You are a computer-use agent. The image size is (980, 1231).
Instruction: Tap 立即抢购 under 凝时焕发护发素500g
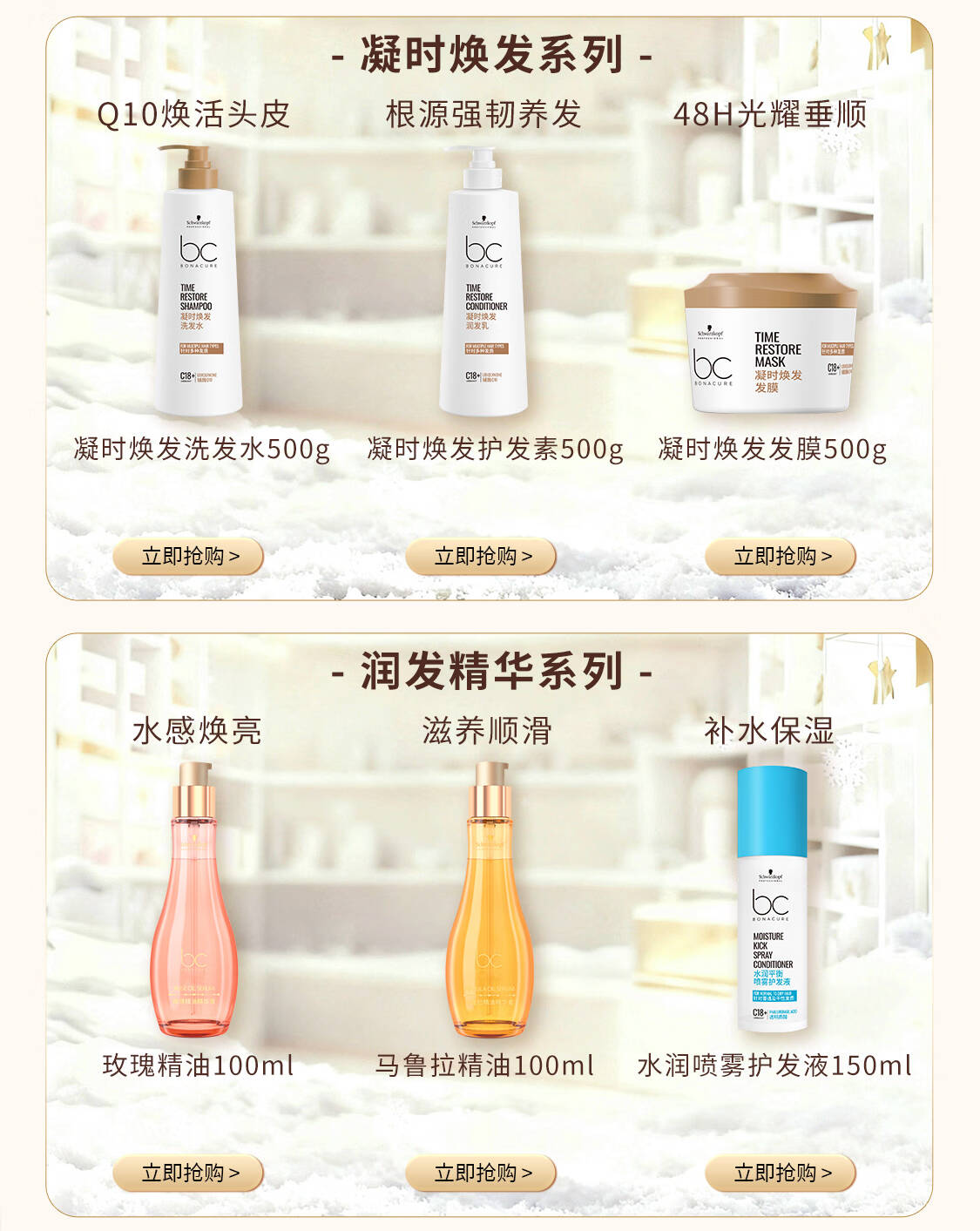tap(481, 557)
